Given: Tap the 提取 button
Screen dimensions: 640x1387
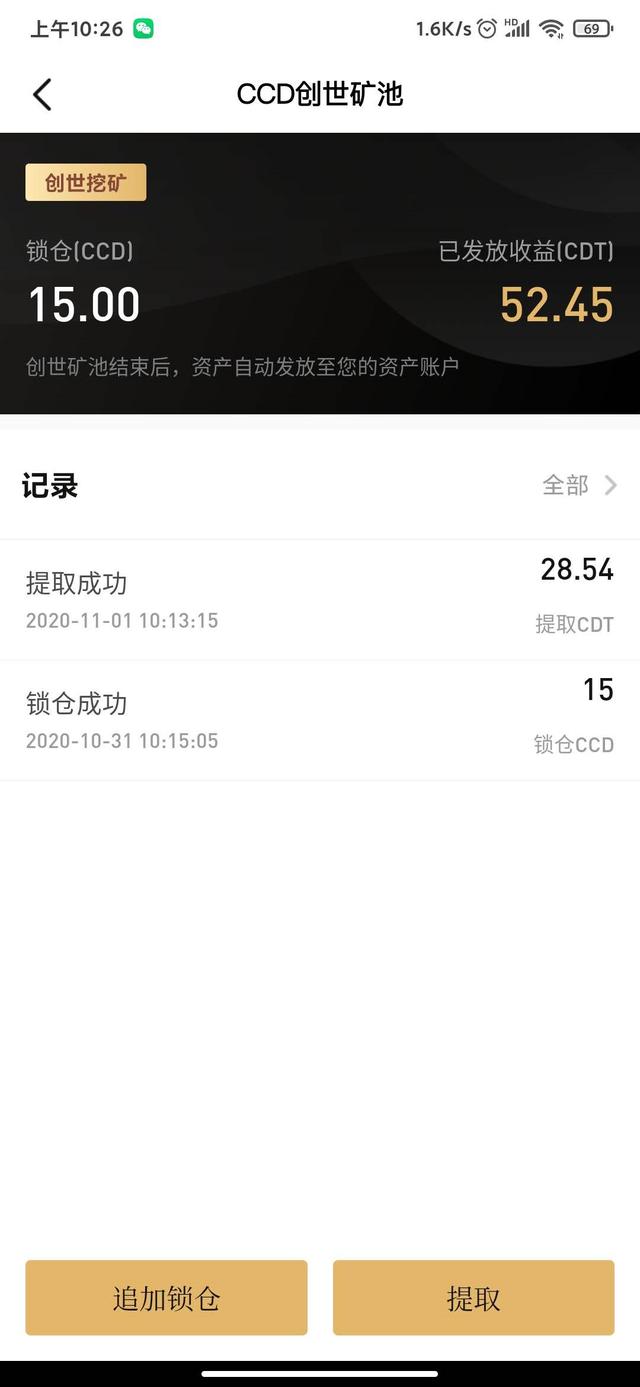Looking at the screenshot, I should point(474,1298).
